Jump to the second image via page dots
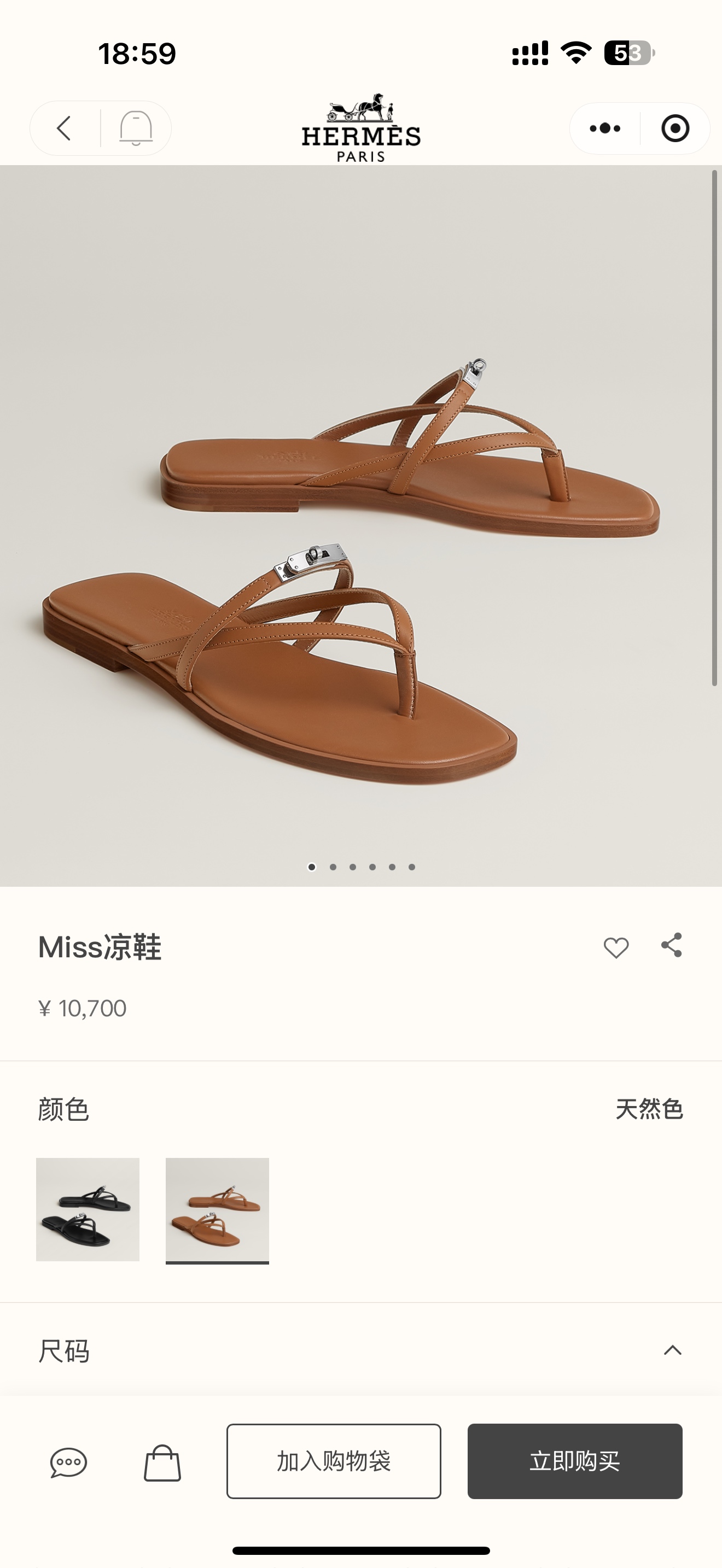 333,867
